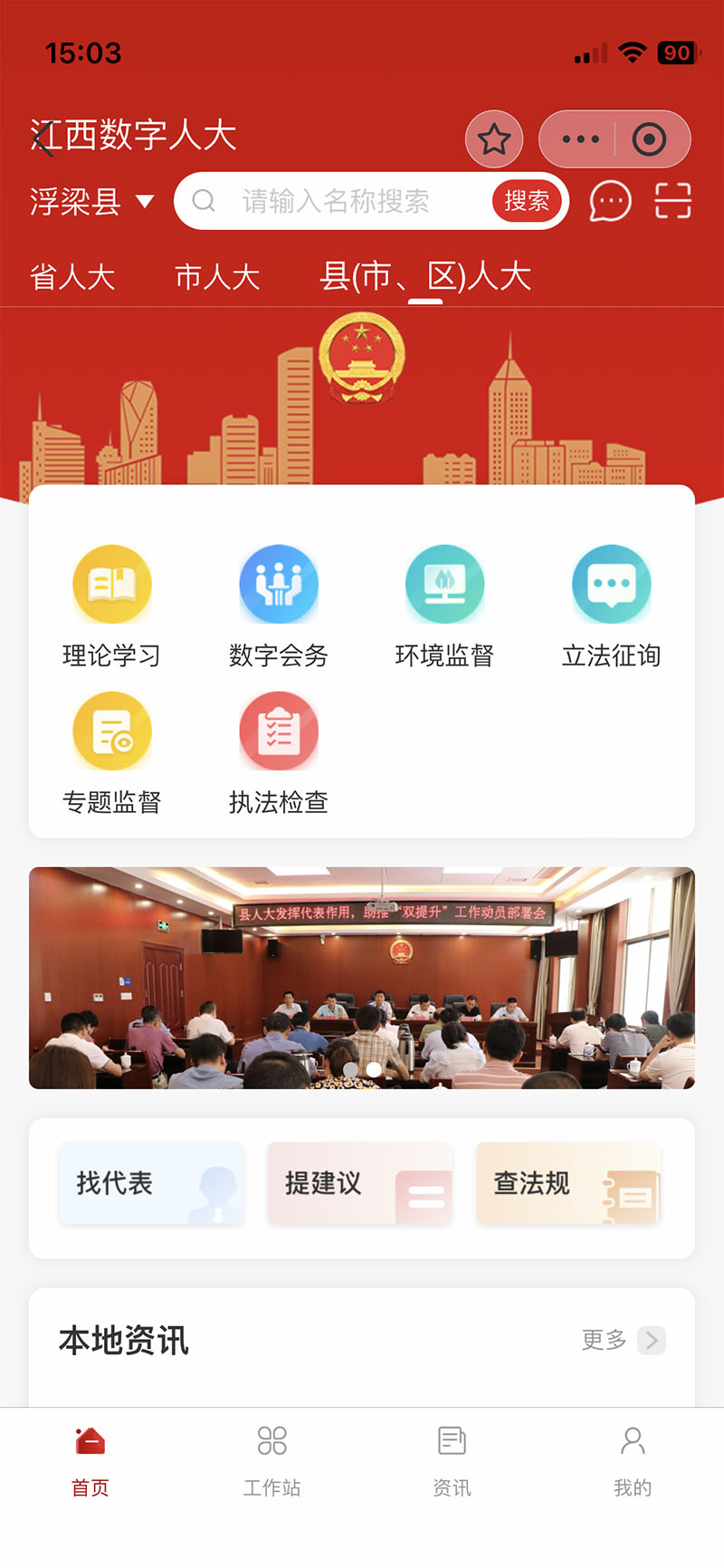Switch to the 市人大 tab
The image size is (724, 1568).
[x=217, y=277]
